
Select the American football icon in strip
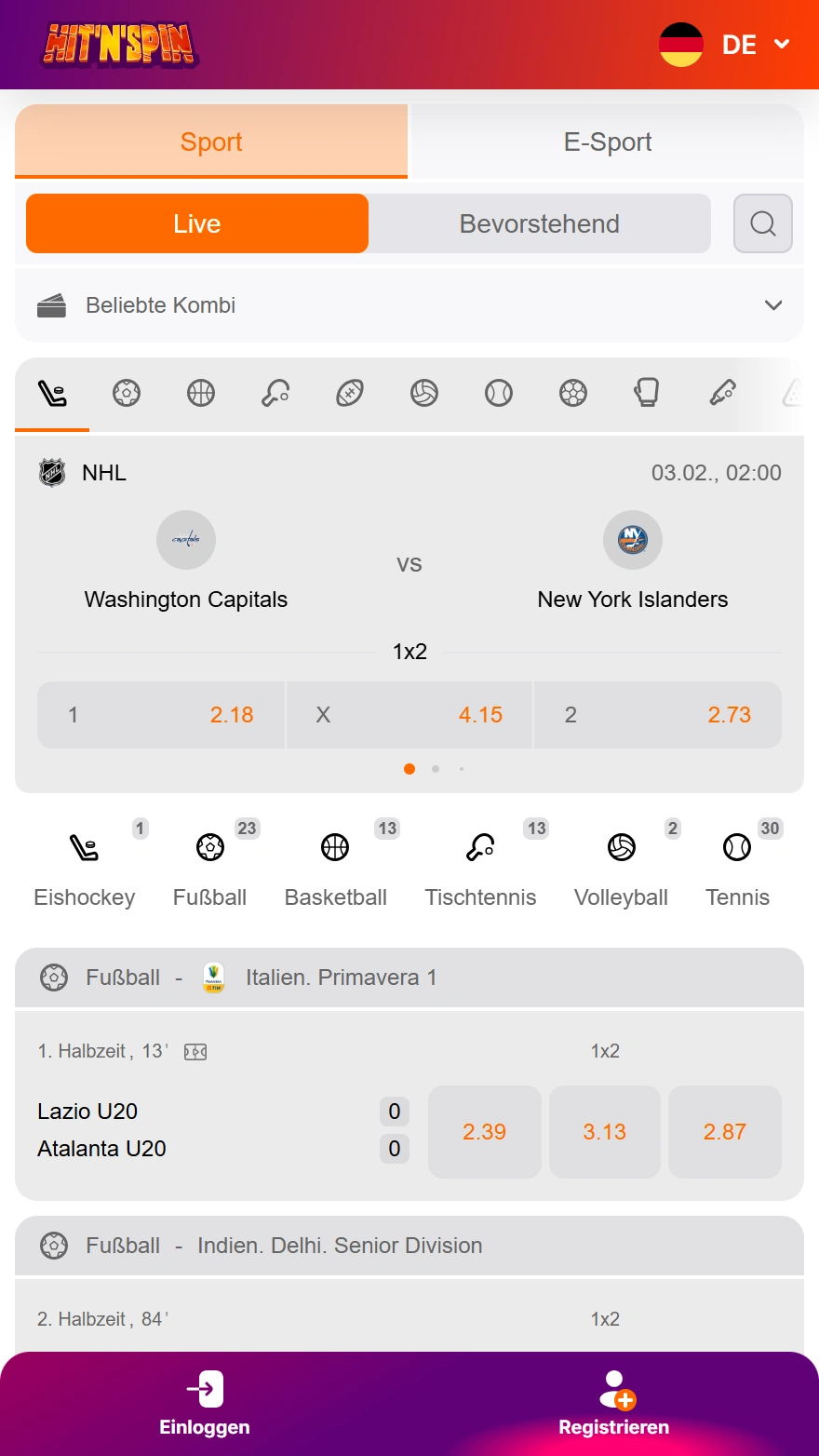(x=350, y=394)
